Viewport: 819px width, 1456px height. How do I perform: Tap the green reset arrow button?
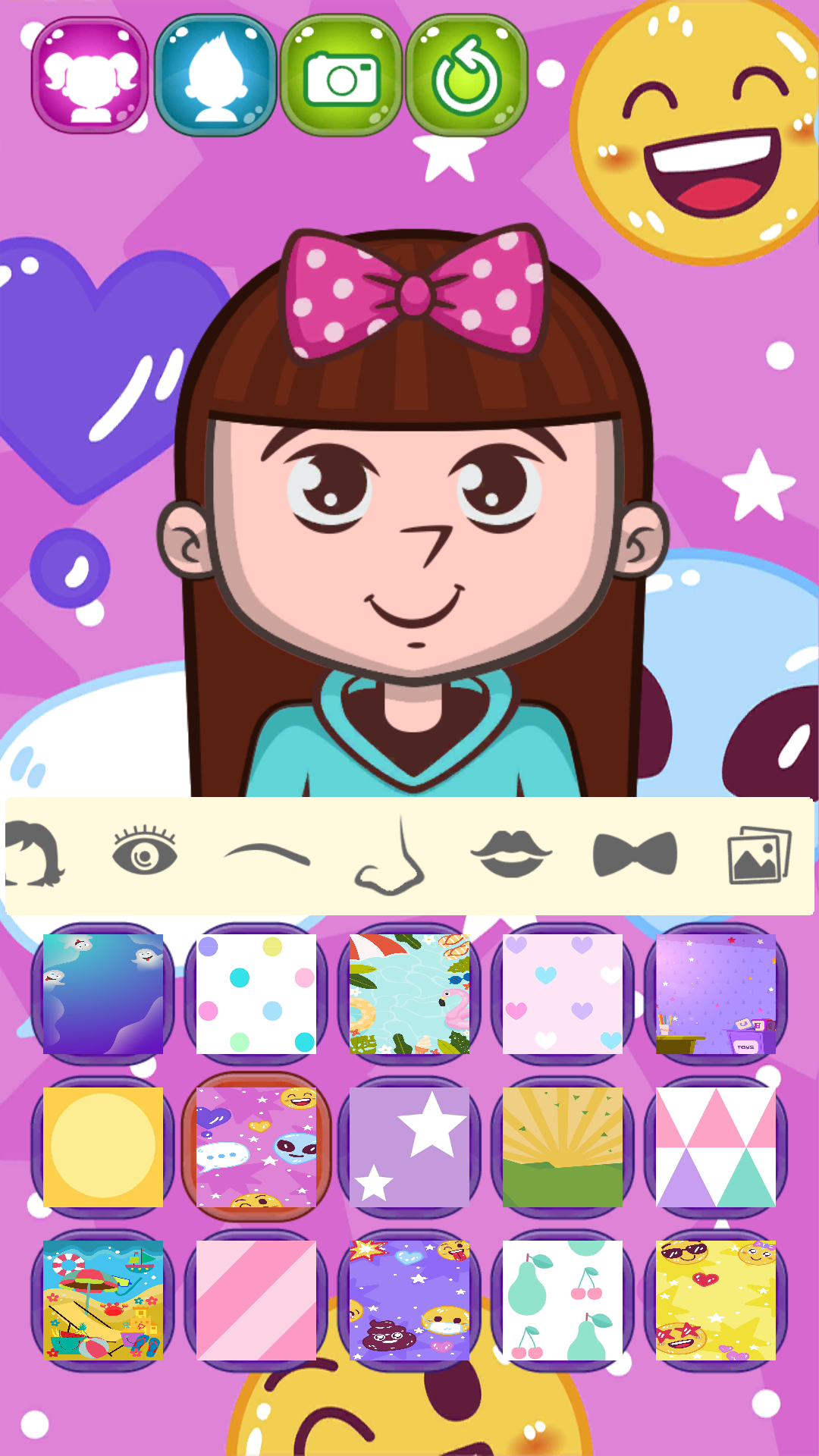(x=466, y=76)
